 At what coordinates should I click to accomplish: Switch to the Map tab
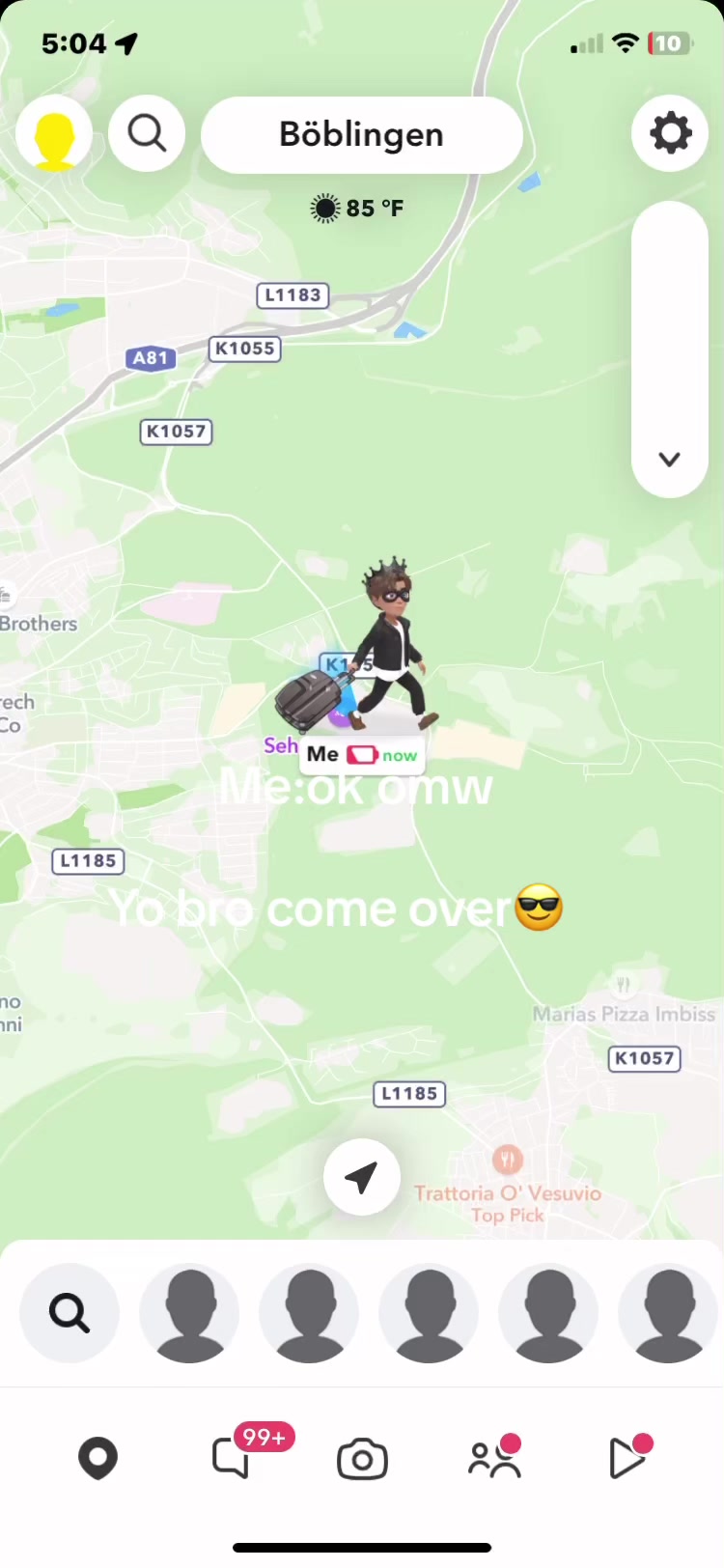tap(97, 1458)
